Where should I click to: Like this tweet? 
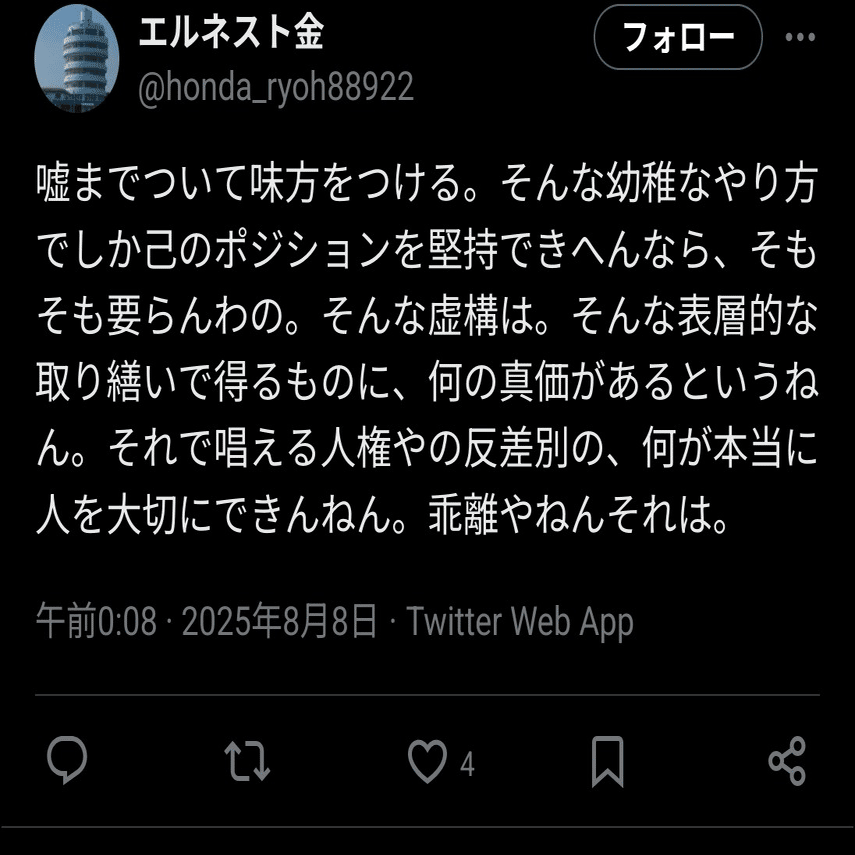point(428,762)
